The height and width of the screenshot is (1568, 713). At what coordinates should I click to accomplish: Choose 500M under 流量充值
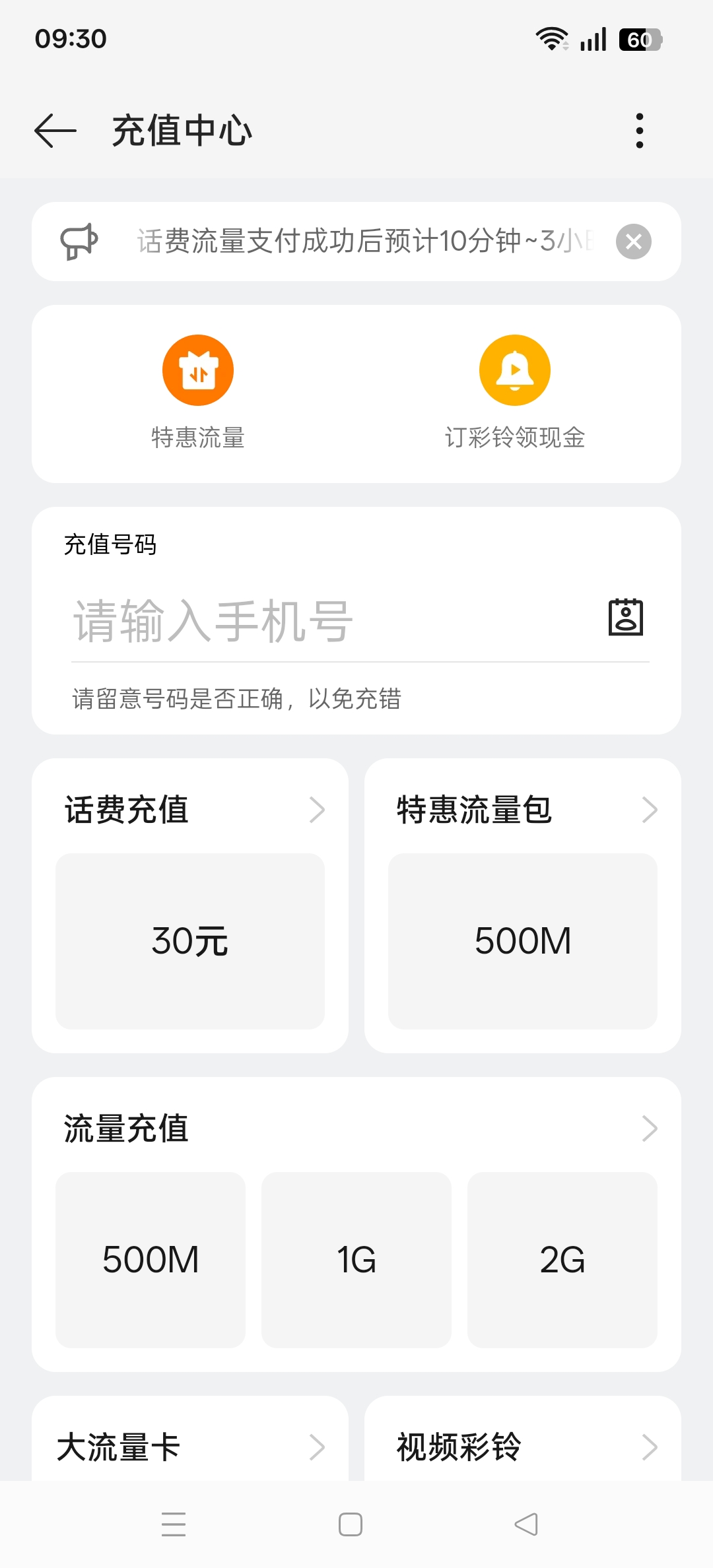[151, 1260]
